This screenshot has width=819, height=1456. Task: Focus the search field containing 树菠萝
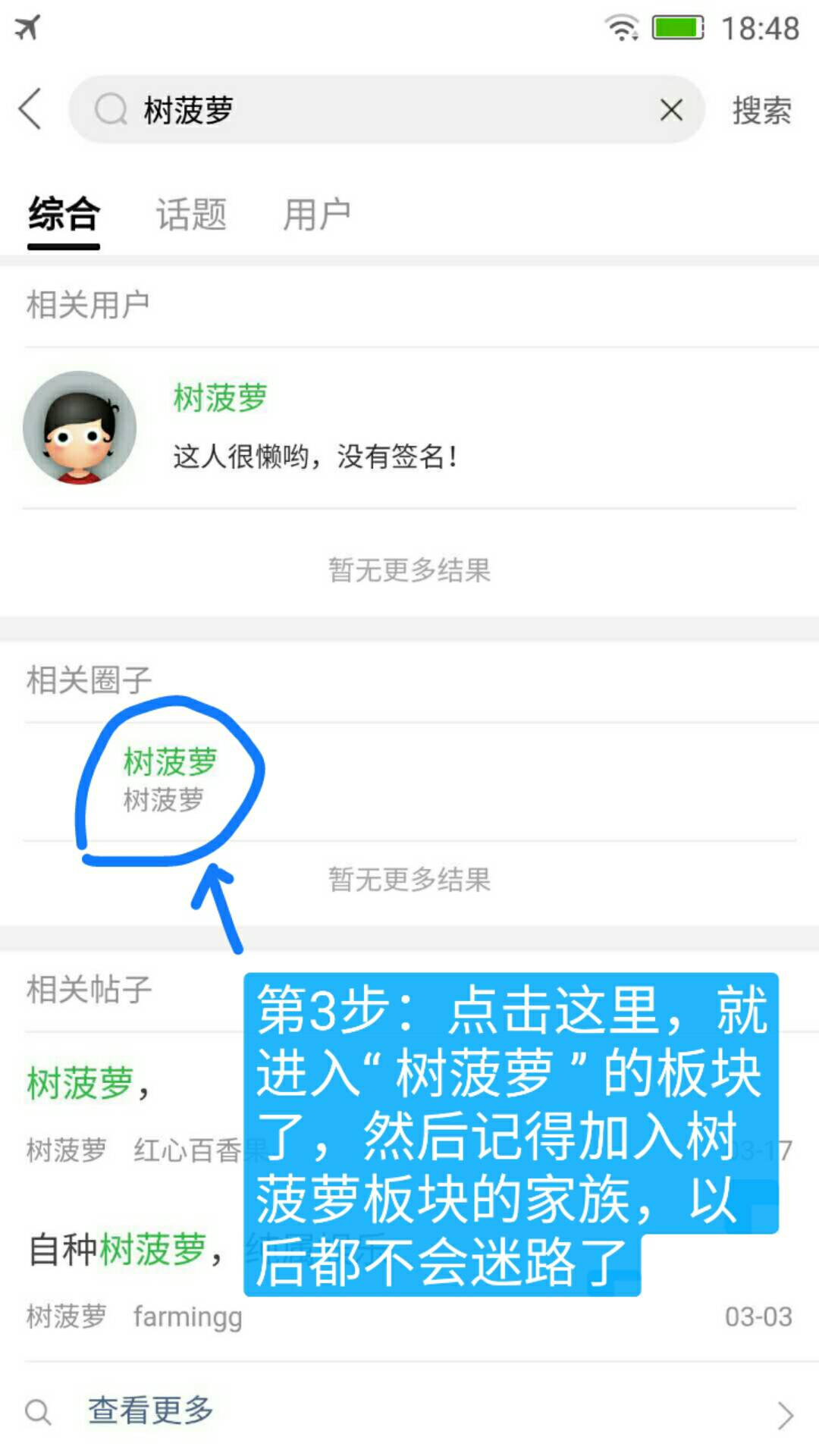point(387,109)
